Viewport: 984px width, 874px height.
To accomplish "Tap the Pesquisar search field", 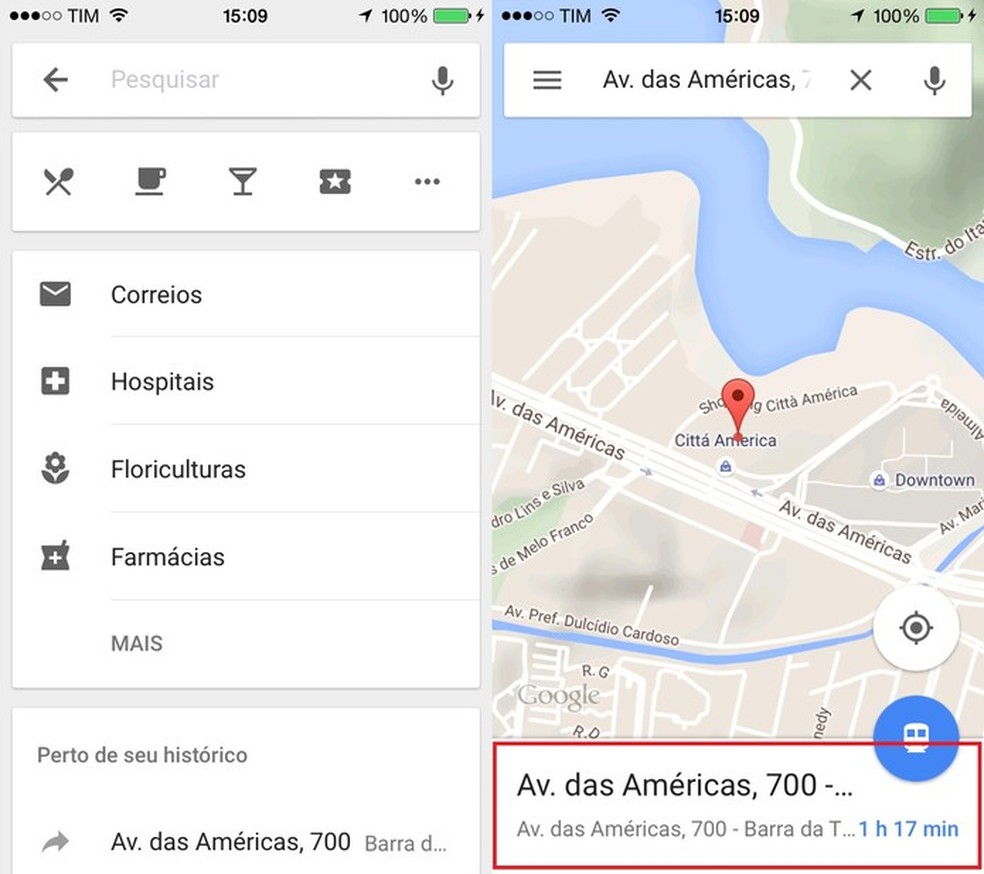I will [250, 80].
